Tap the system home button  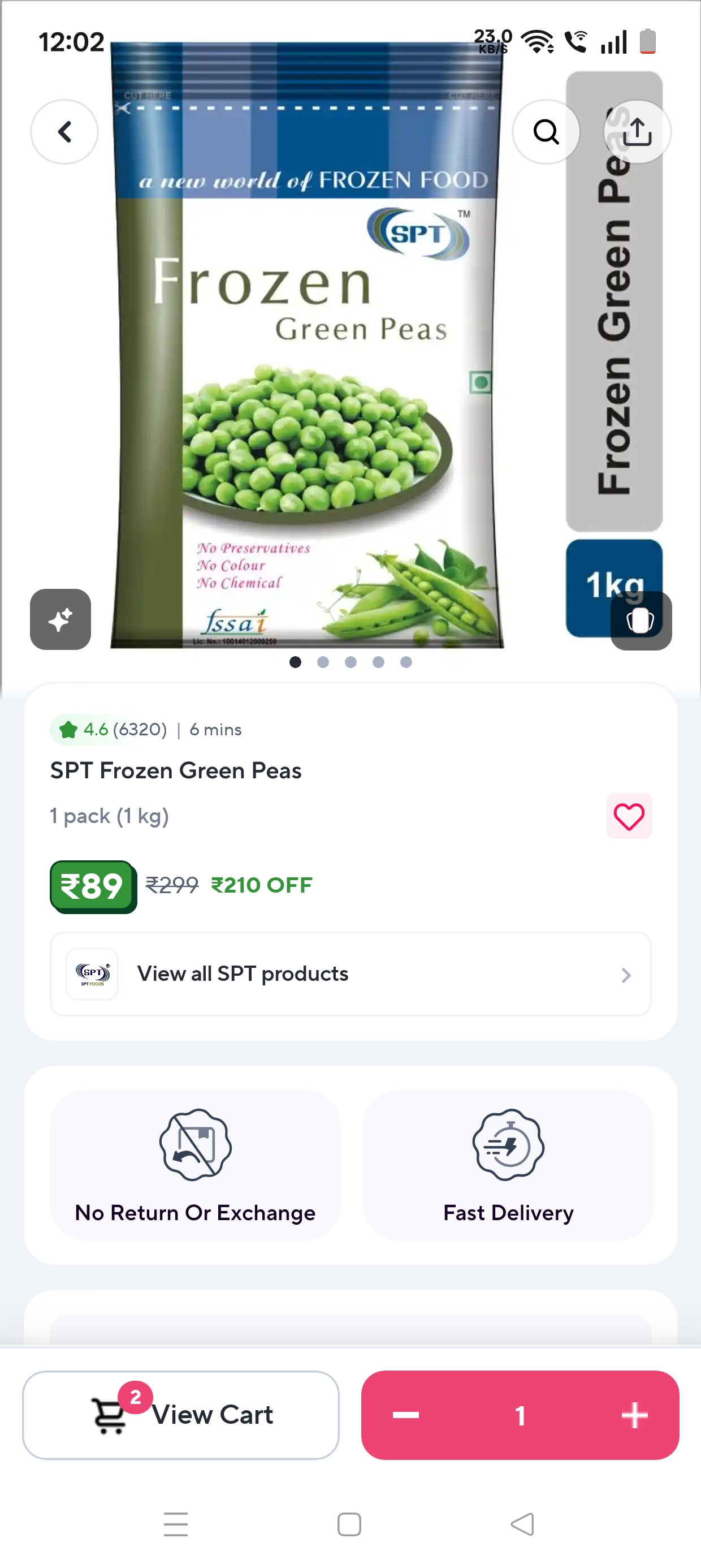(349, 1524)
